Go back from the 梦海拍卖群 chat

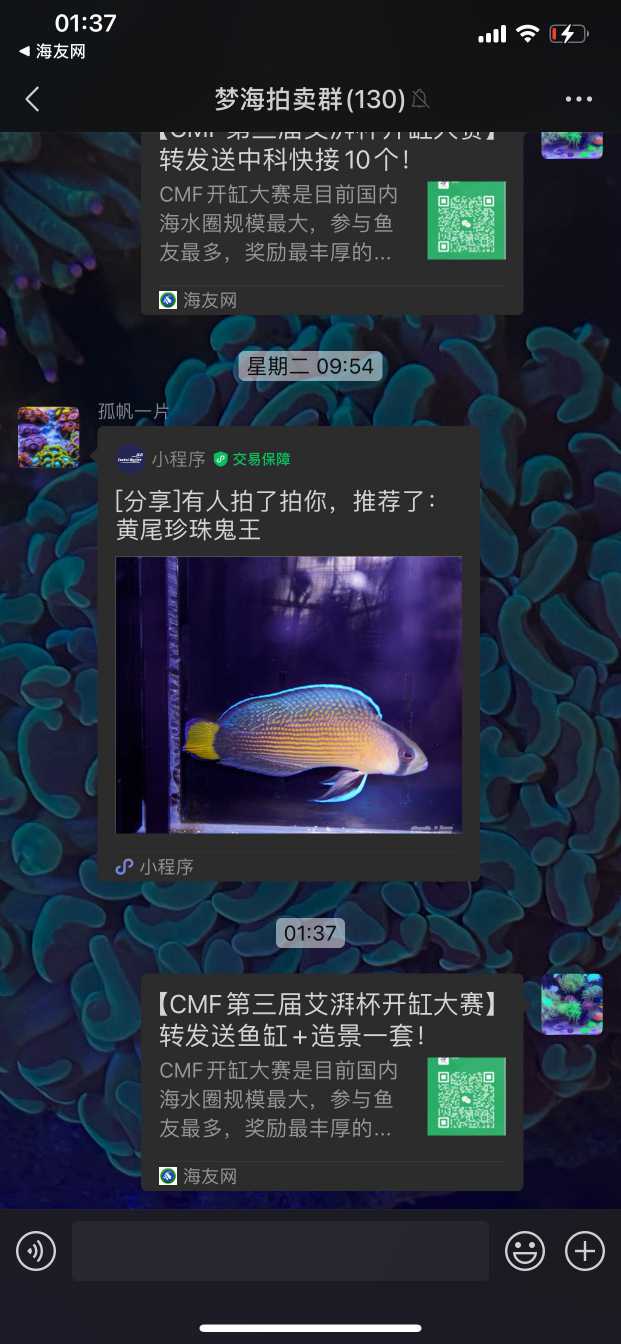click(33, 99)
